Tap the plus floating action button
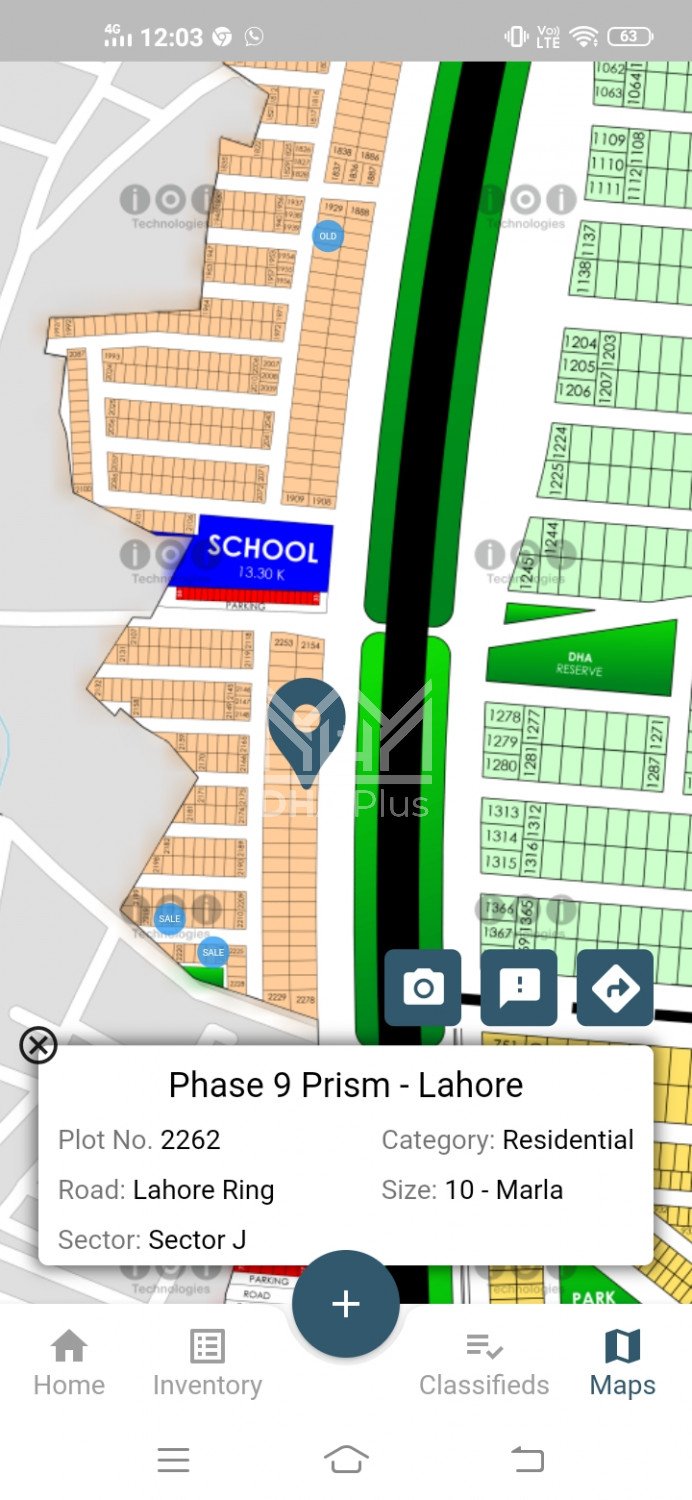This screenshot has height=1500, width=692. 346,1304
